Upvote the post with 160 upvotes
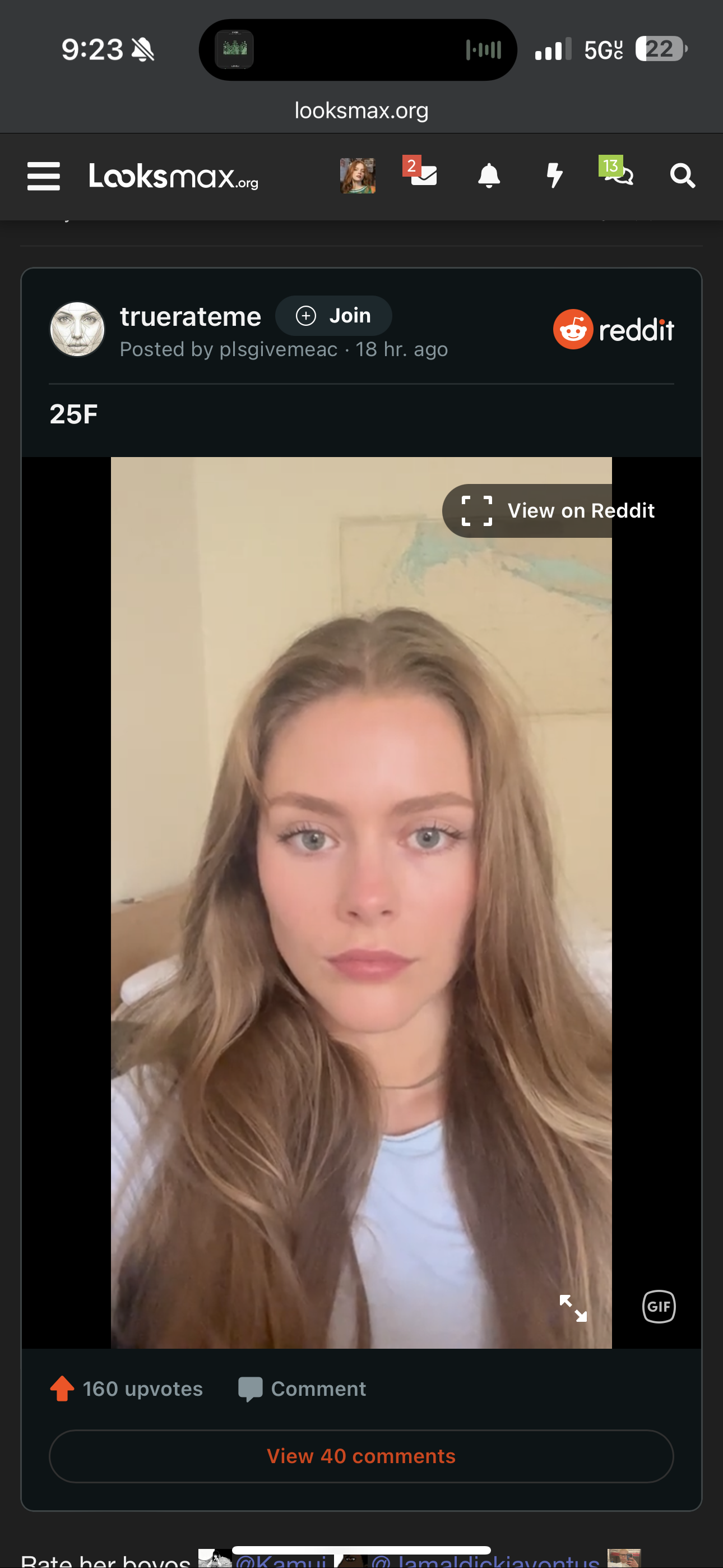The width and height of the screenshot is (723, 1568). 62,1389
